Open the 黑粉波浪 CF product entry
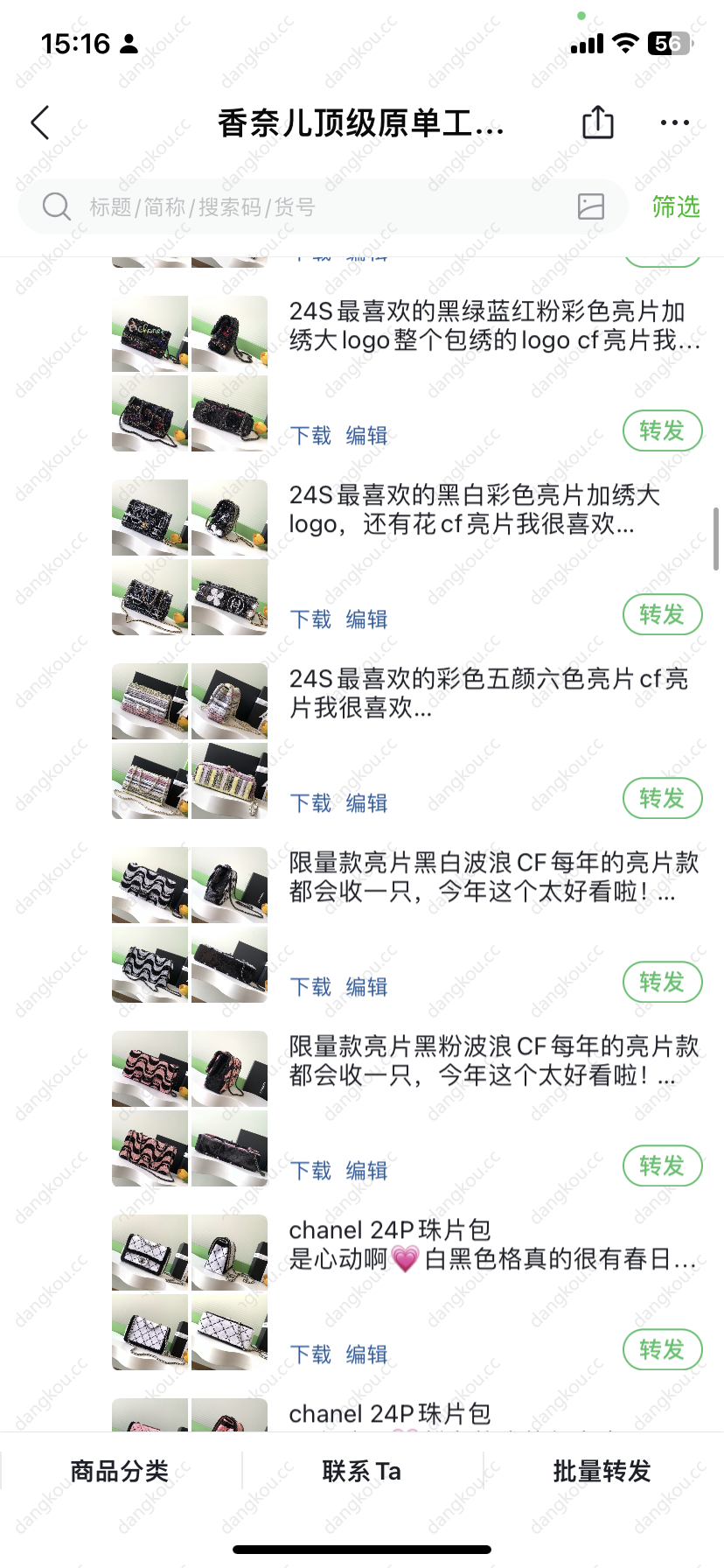 (x=493, y=1060)
